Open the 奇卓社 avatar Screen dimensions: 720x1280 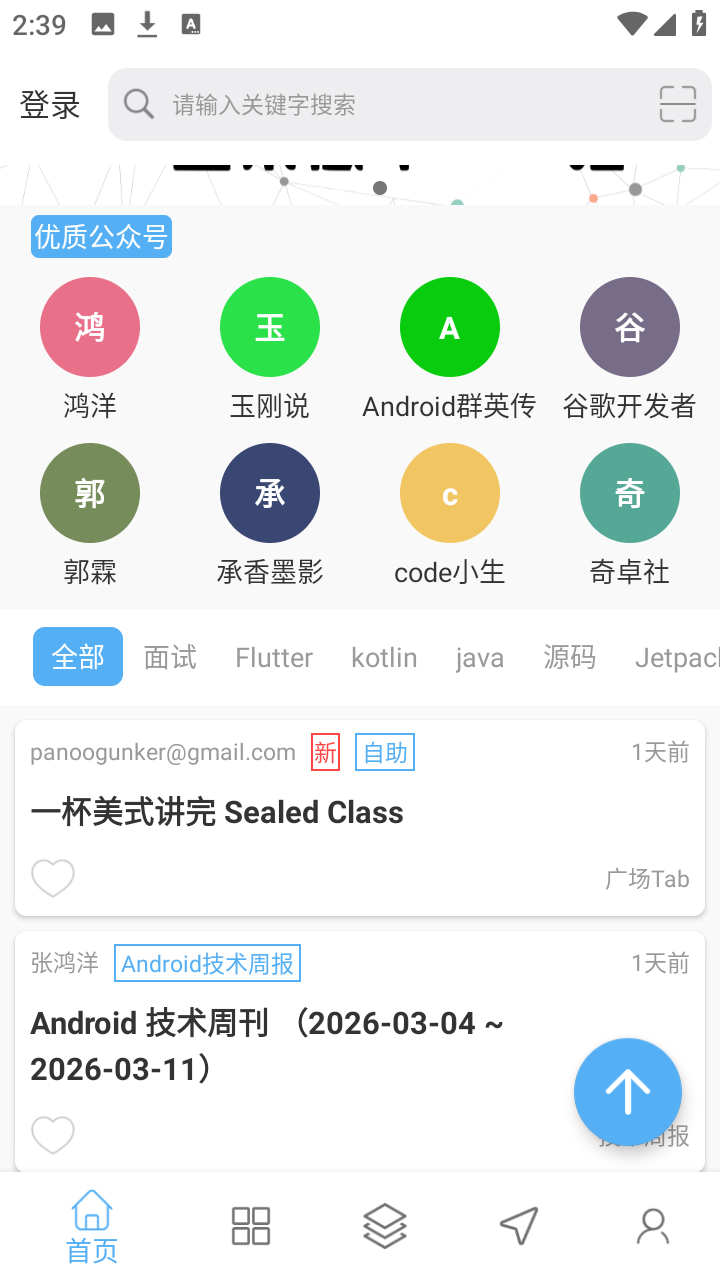coord(630,493)
